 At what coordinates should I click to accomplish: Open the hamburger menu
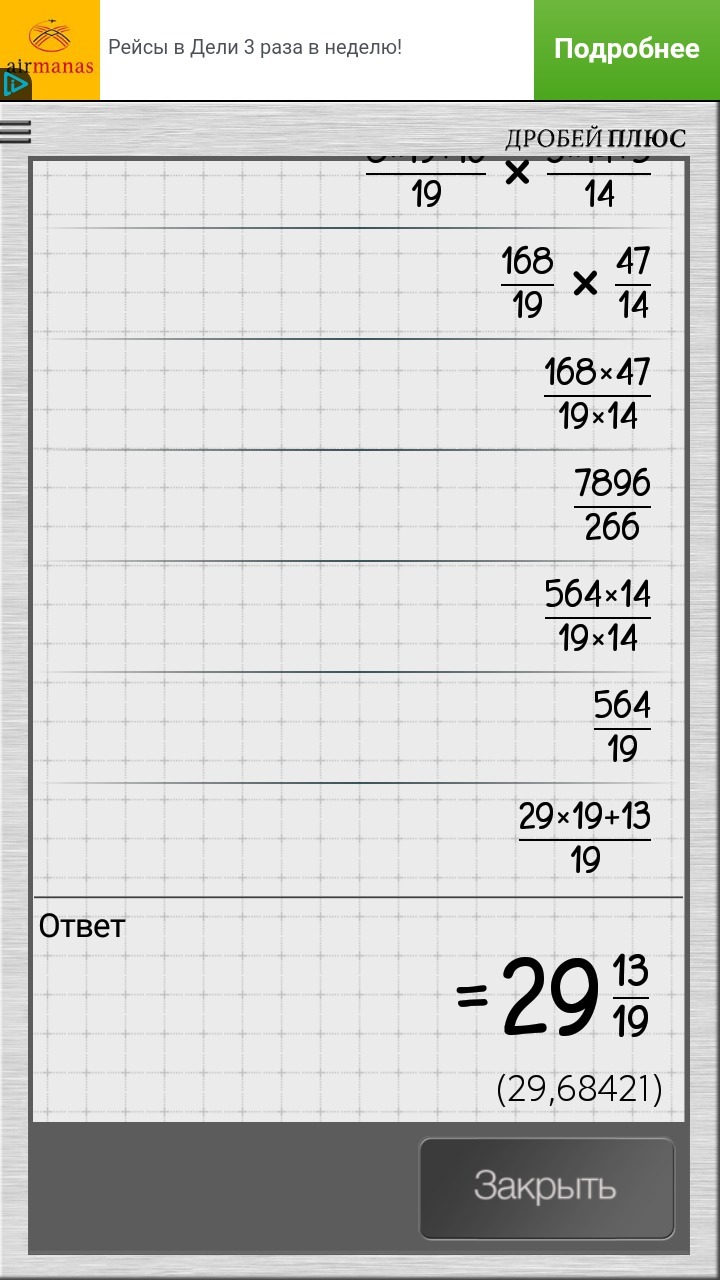click(15, 132)
